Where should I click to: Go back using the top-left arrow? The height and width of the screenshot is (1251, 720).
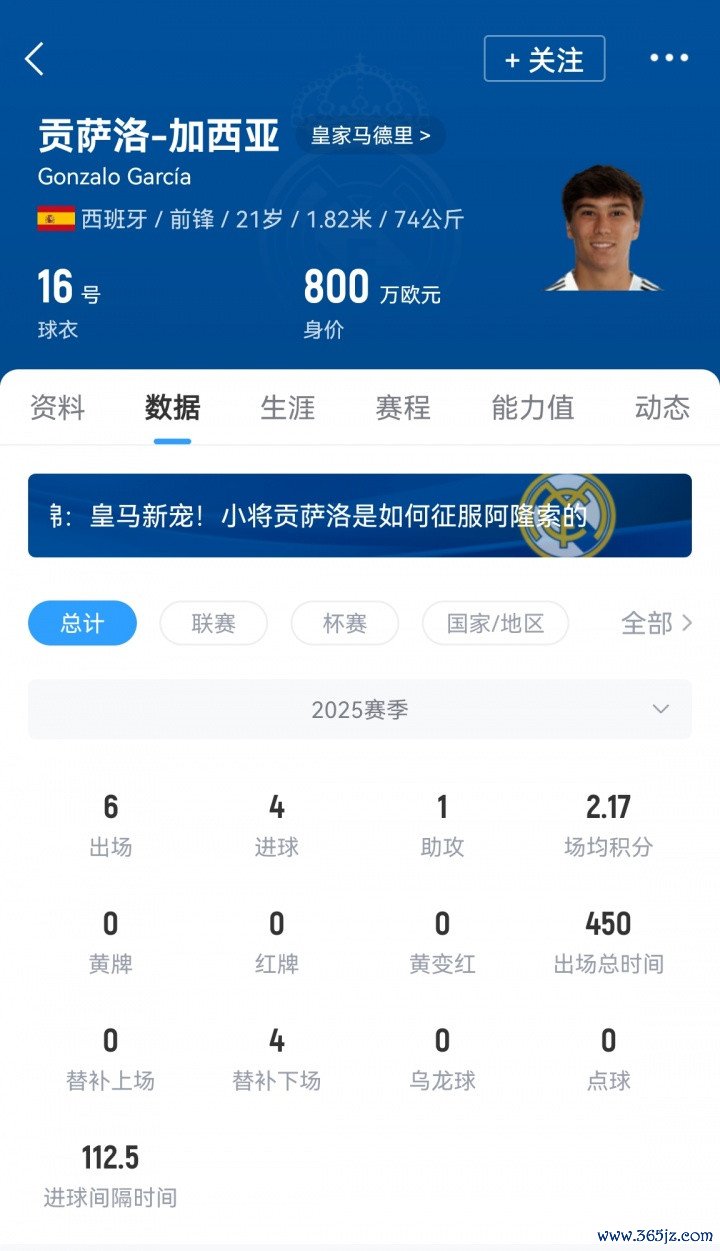point(35,60)
